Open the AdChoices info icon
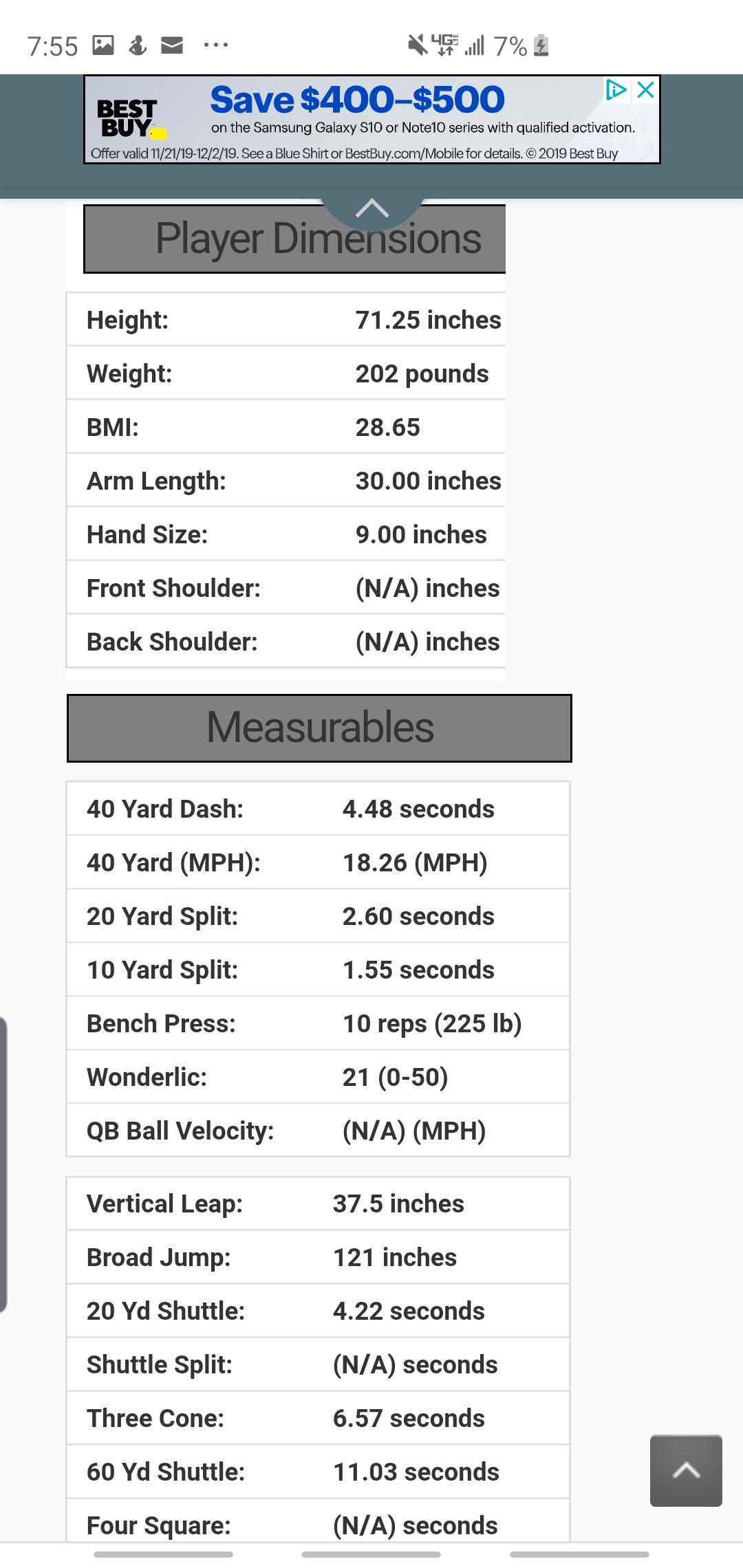 pyautogui.click(x=616, y=89)
